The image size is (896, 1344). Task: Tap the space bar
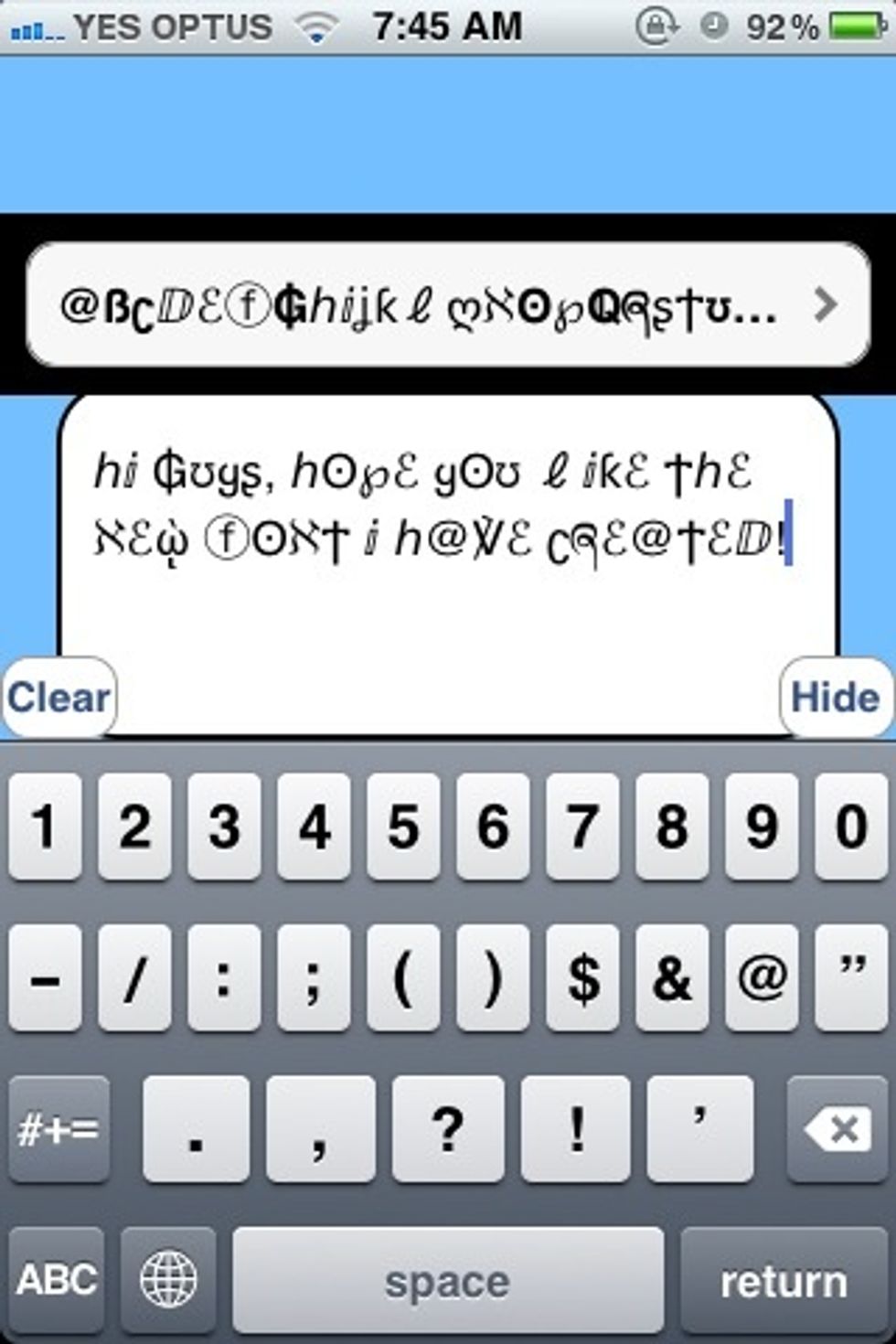447,1281
